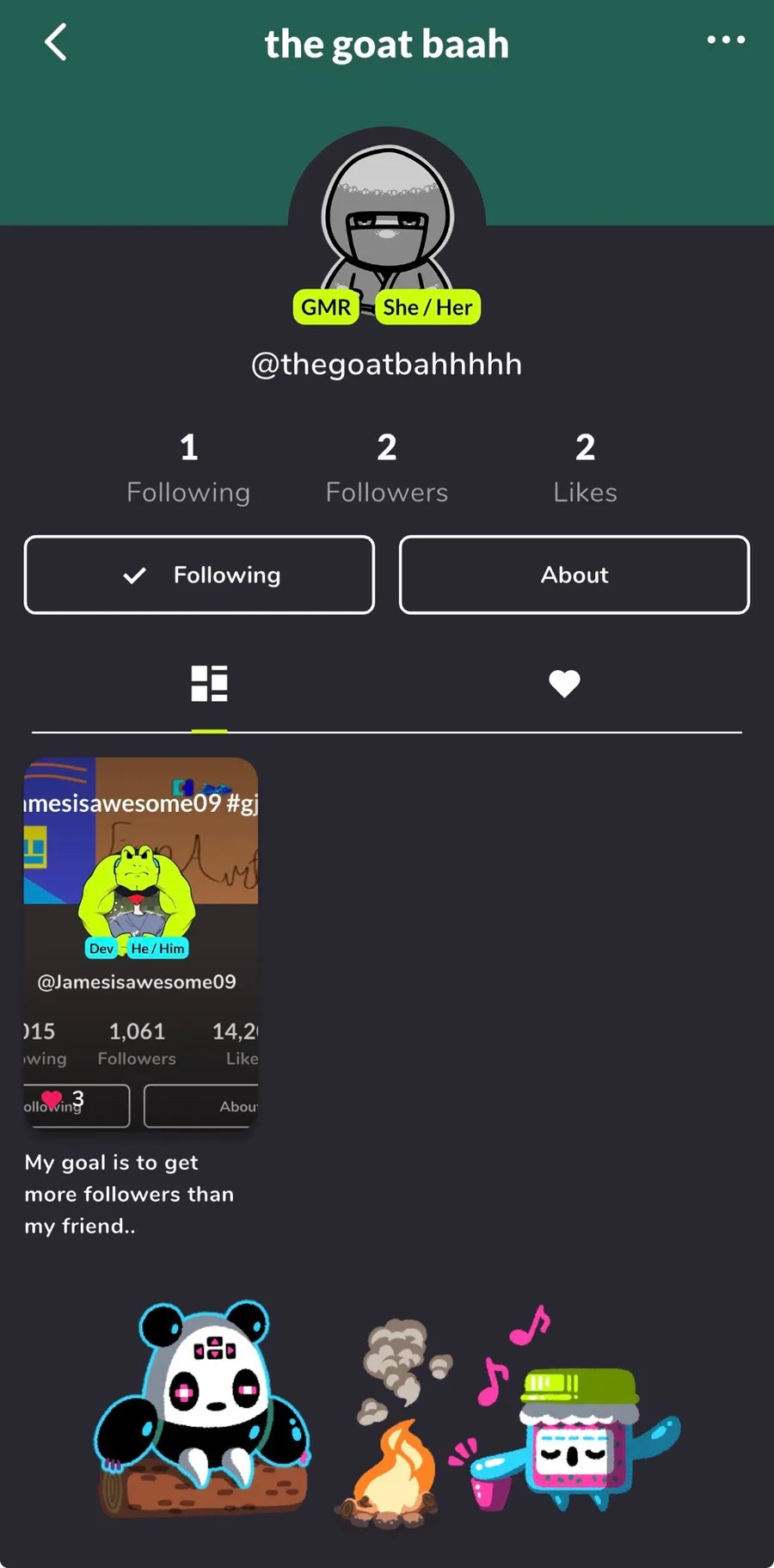
Task: Open the About section
Action: (x=574, y=575)
